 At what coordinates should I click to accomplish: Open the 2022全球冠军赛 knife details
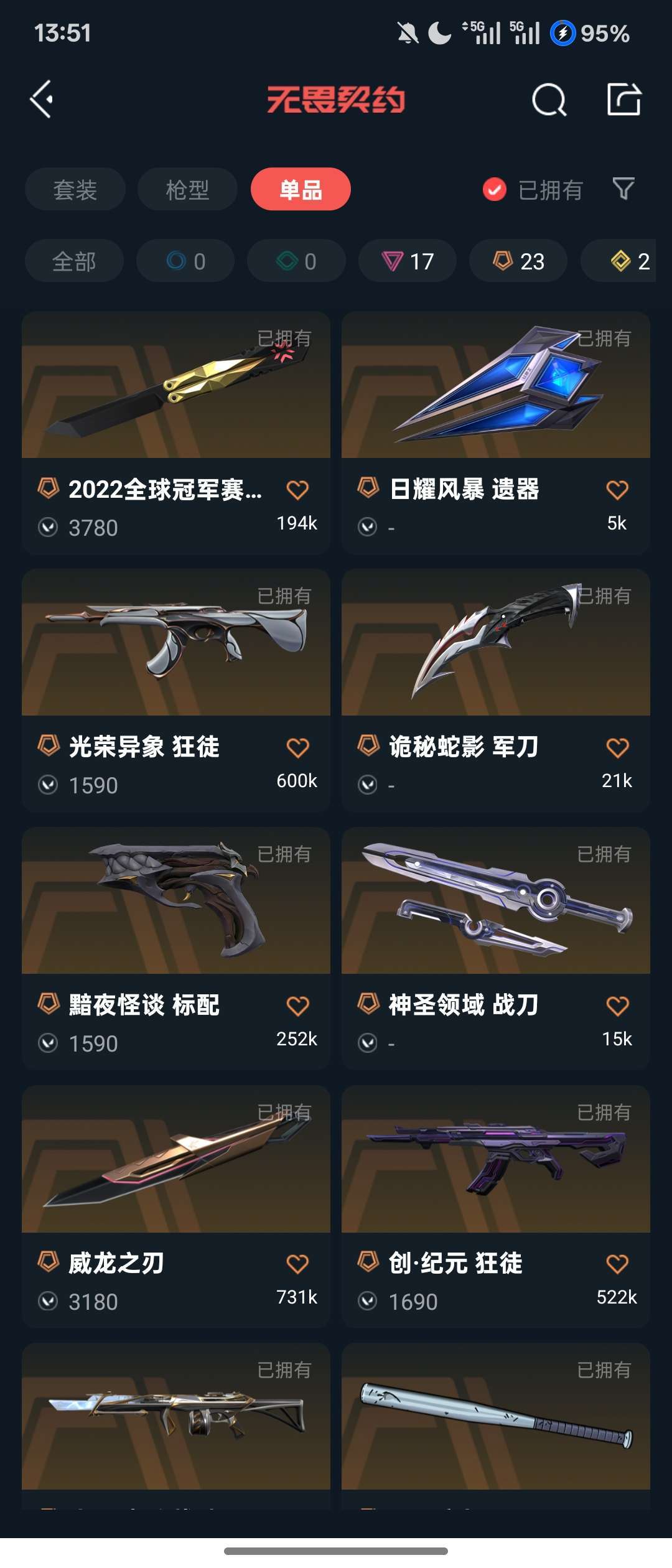click(x=175, y=389)
